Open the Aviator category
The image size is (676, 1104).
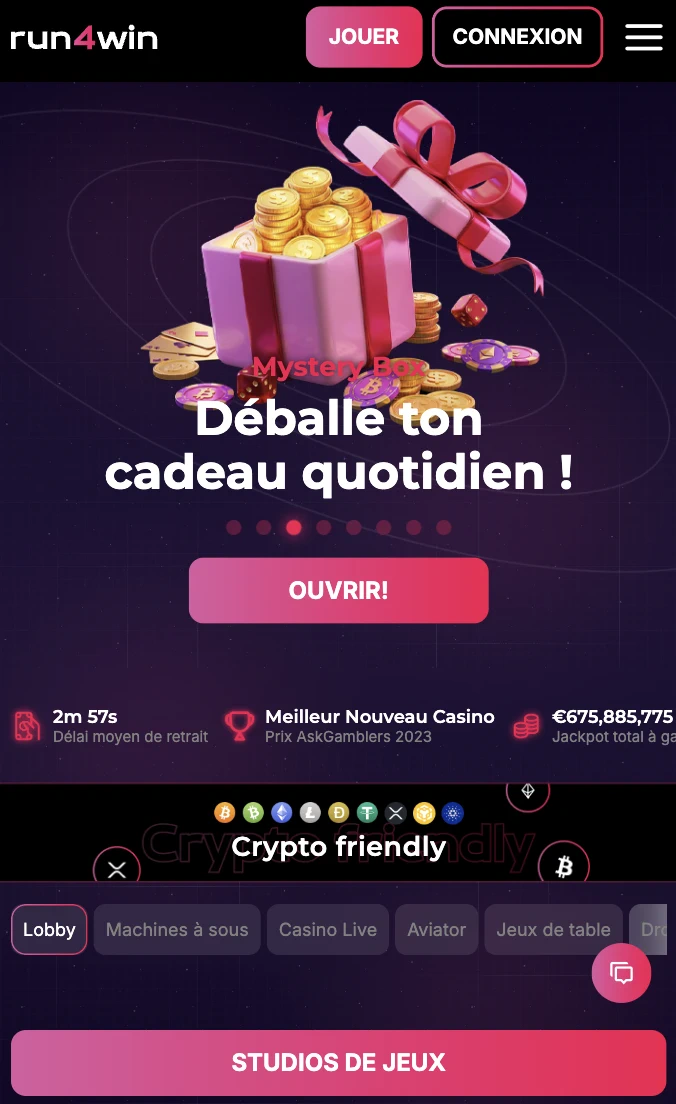coord(436,930)
